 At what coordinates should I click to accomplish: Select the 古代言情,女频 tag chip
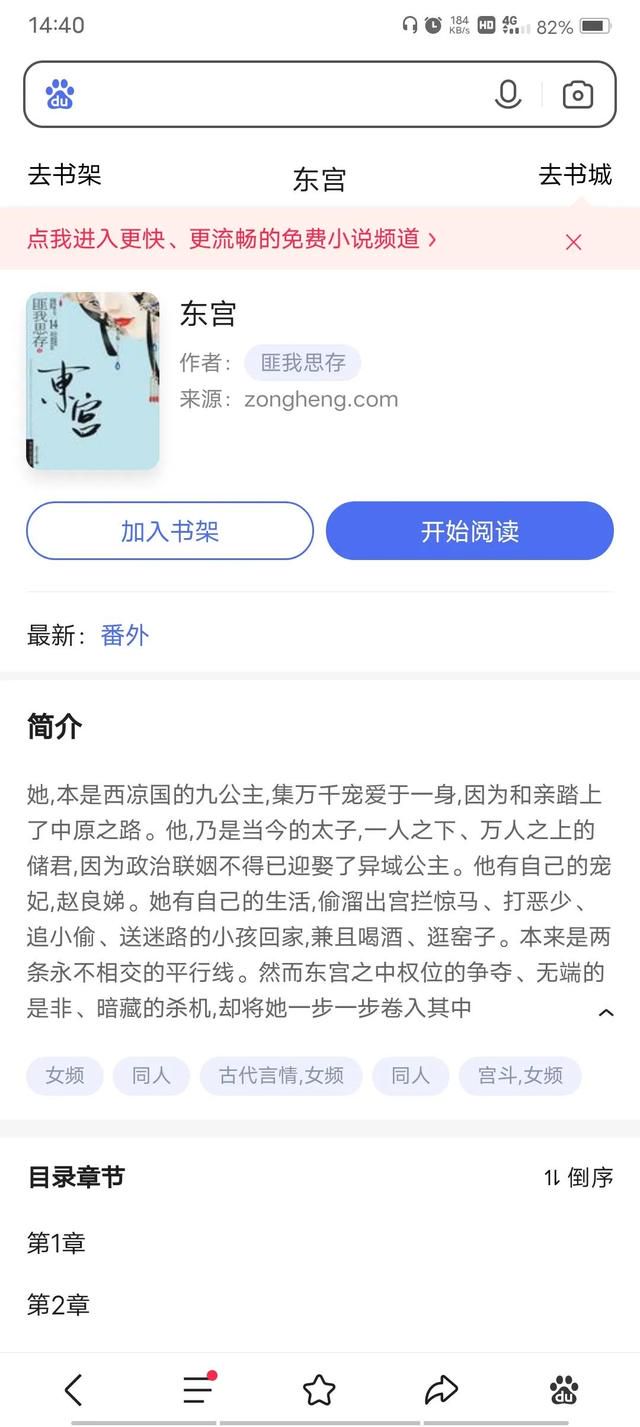coord(281,1076)
